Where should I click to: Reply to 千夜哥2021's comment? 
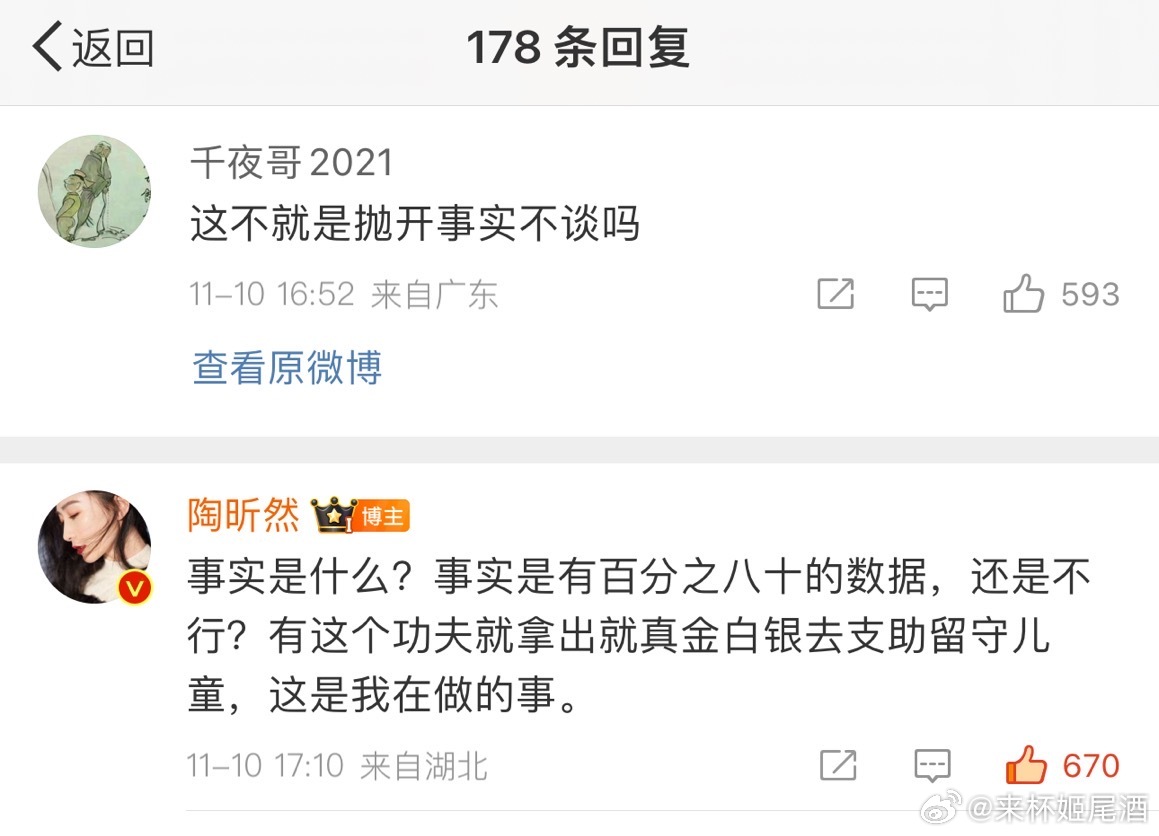(x=930, y=294)
